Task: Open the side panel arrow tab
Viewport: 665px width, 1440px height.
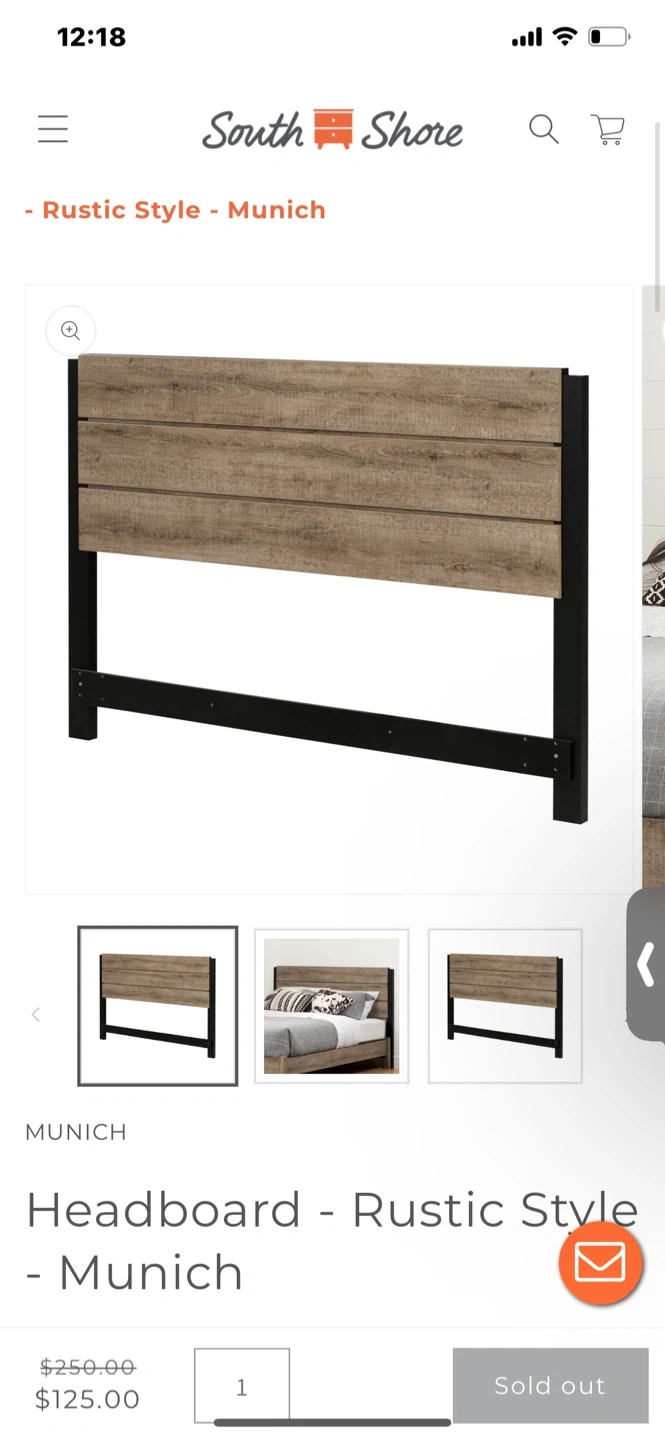Action: 646,965
